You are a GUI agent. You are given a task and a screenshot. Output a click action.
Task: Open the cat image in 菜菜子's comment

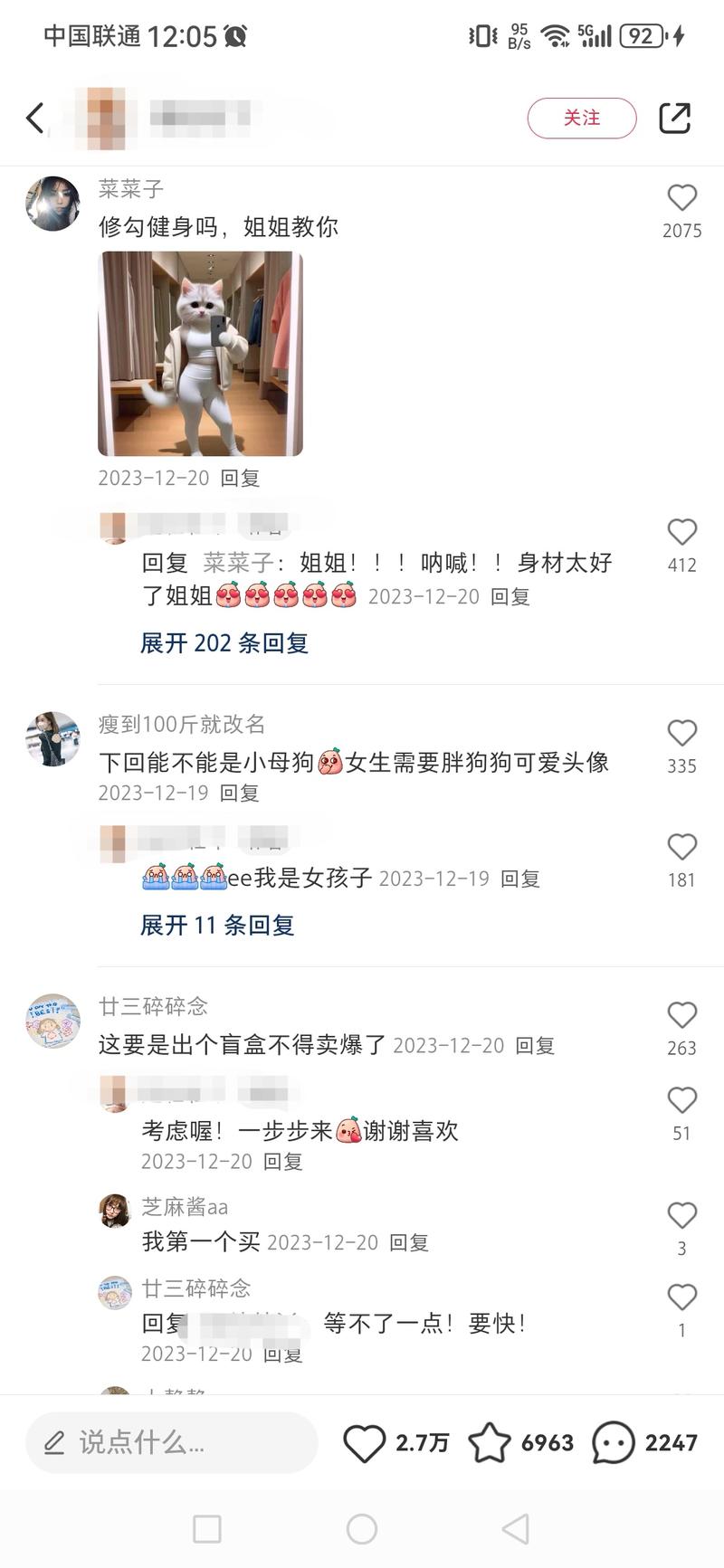click(x=200, y=354)
